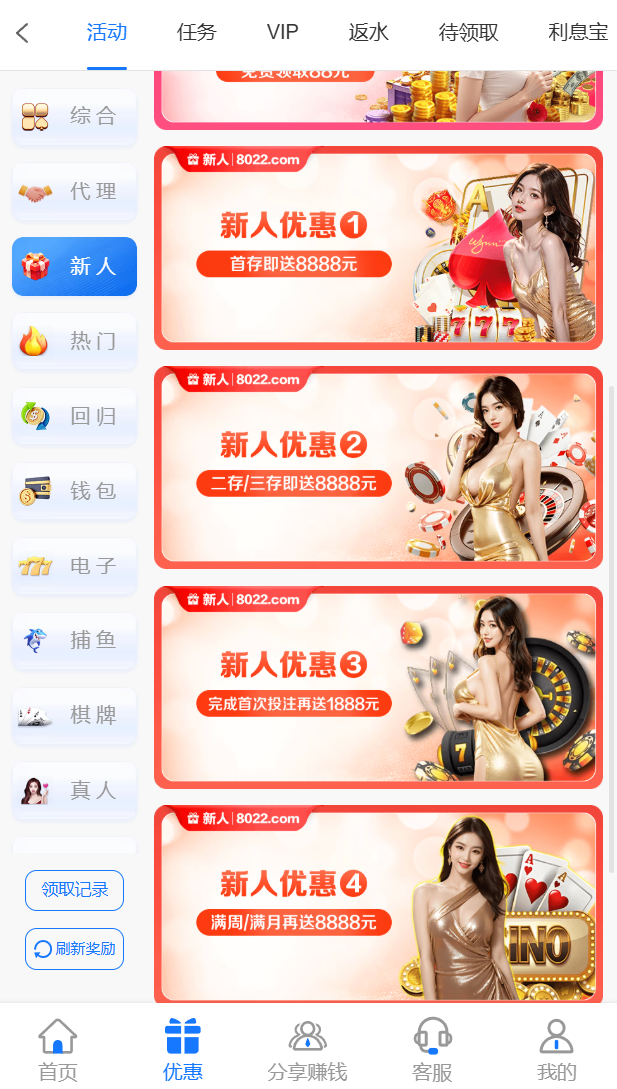Go back using the top-left arrow
Screen dimensions: 617x1089
pos(23,33)
